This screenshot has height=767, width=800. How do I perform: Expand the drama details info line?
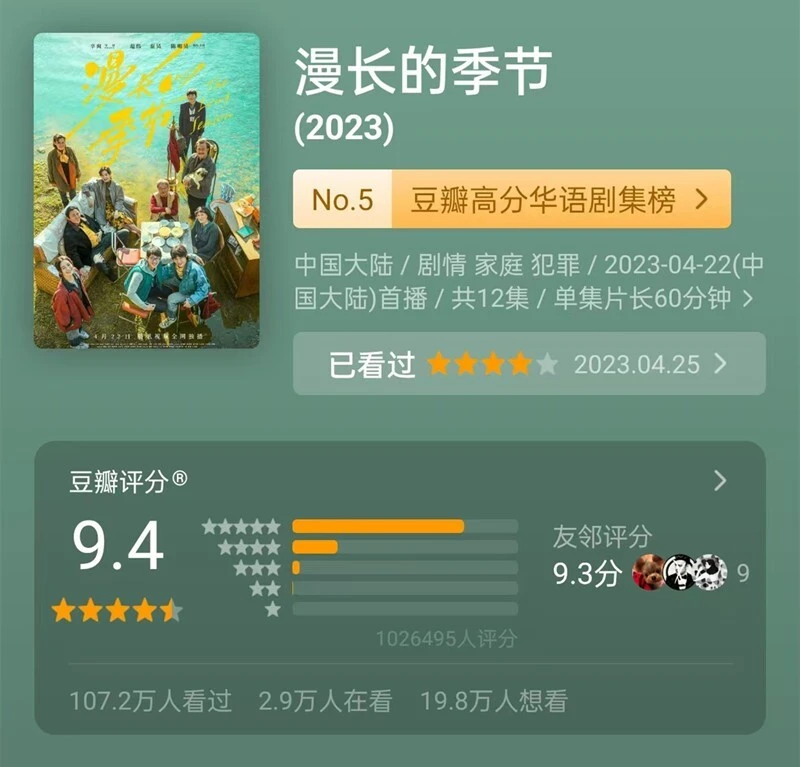tap(746, 298)
